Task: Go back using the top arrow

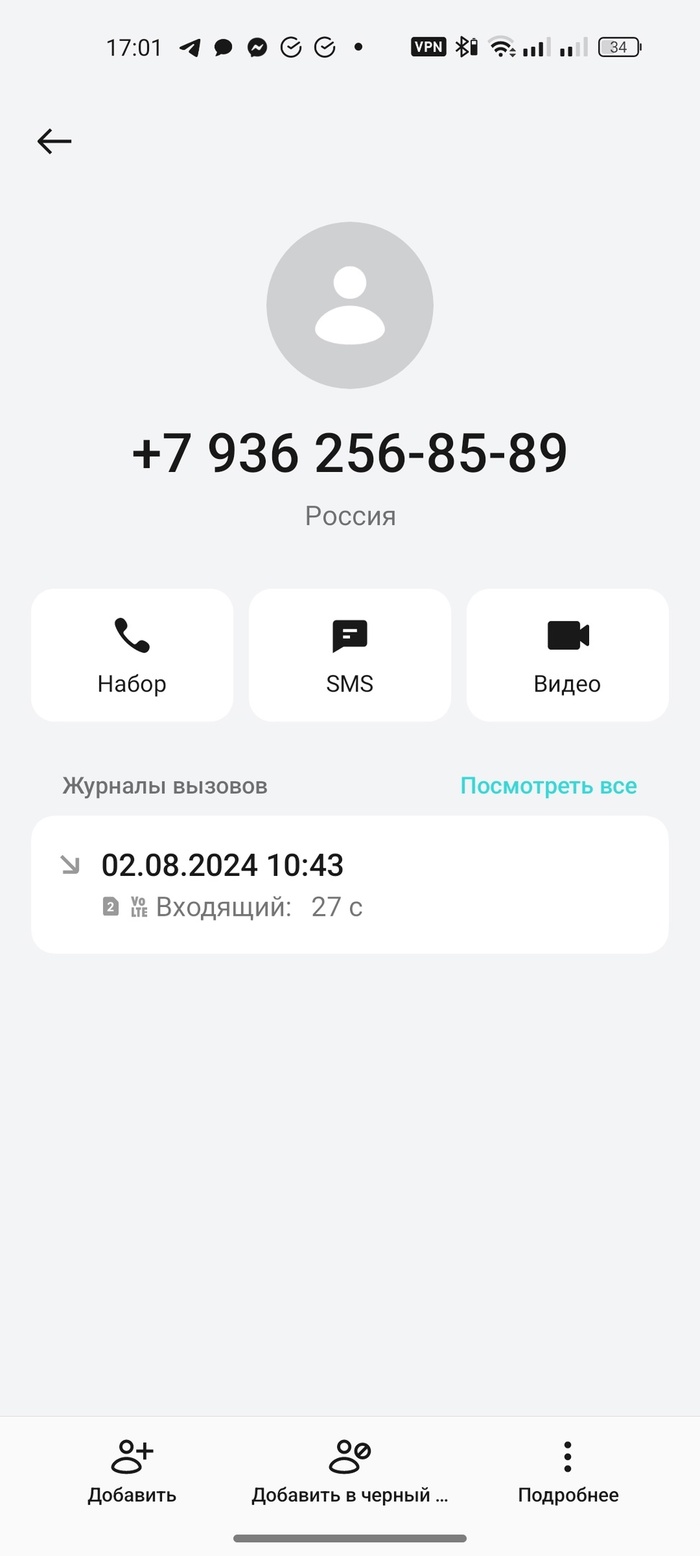Action: coord(54,141)
